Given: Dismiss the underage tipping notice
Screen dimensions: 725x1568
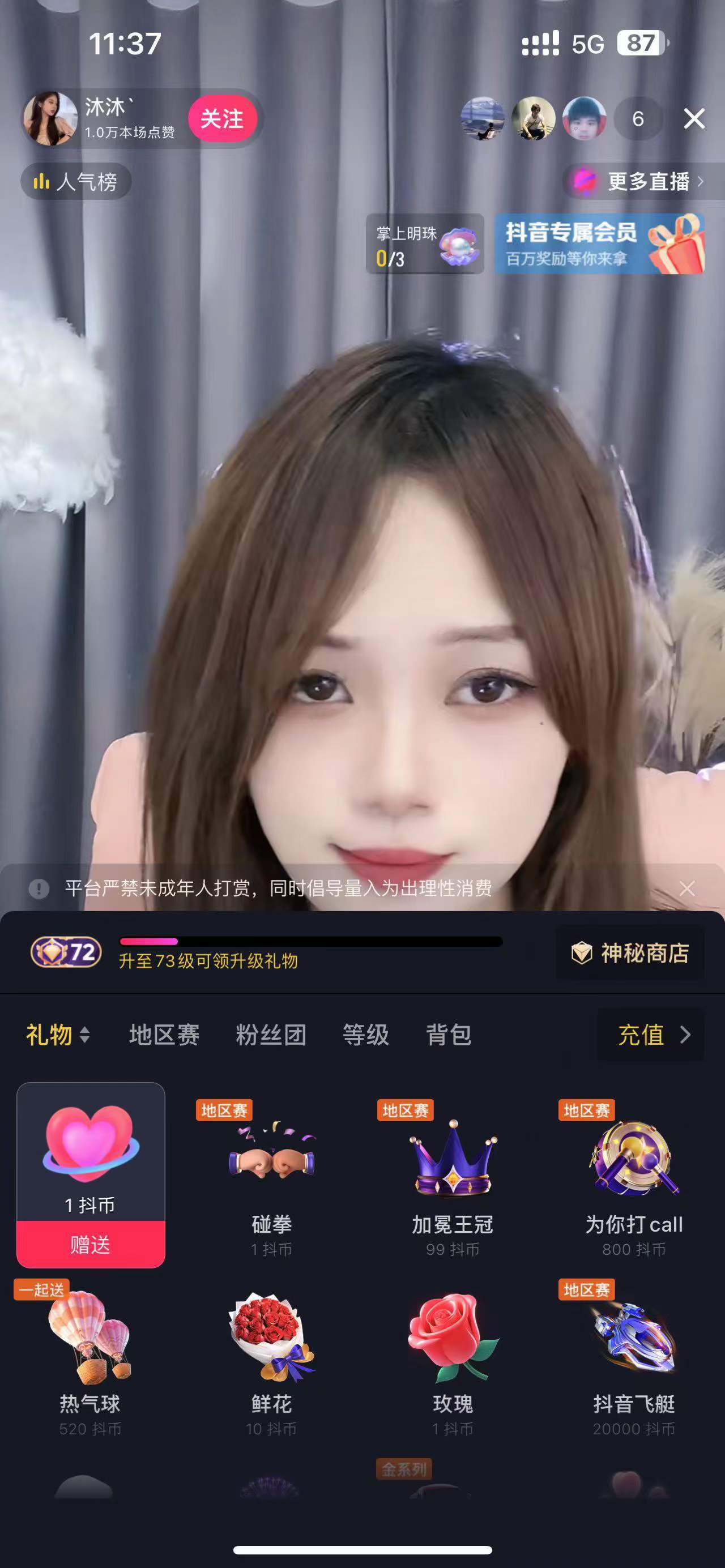Looking at the screenshot, I should pos(686,888).
